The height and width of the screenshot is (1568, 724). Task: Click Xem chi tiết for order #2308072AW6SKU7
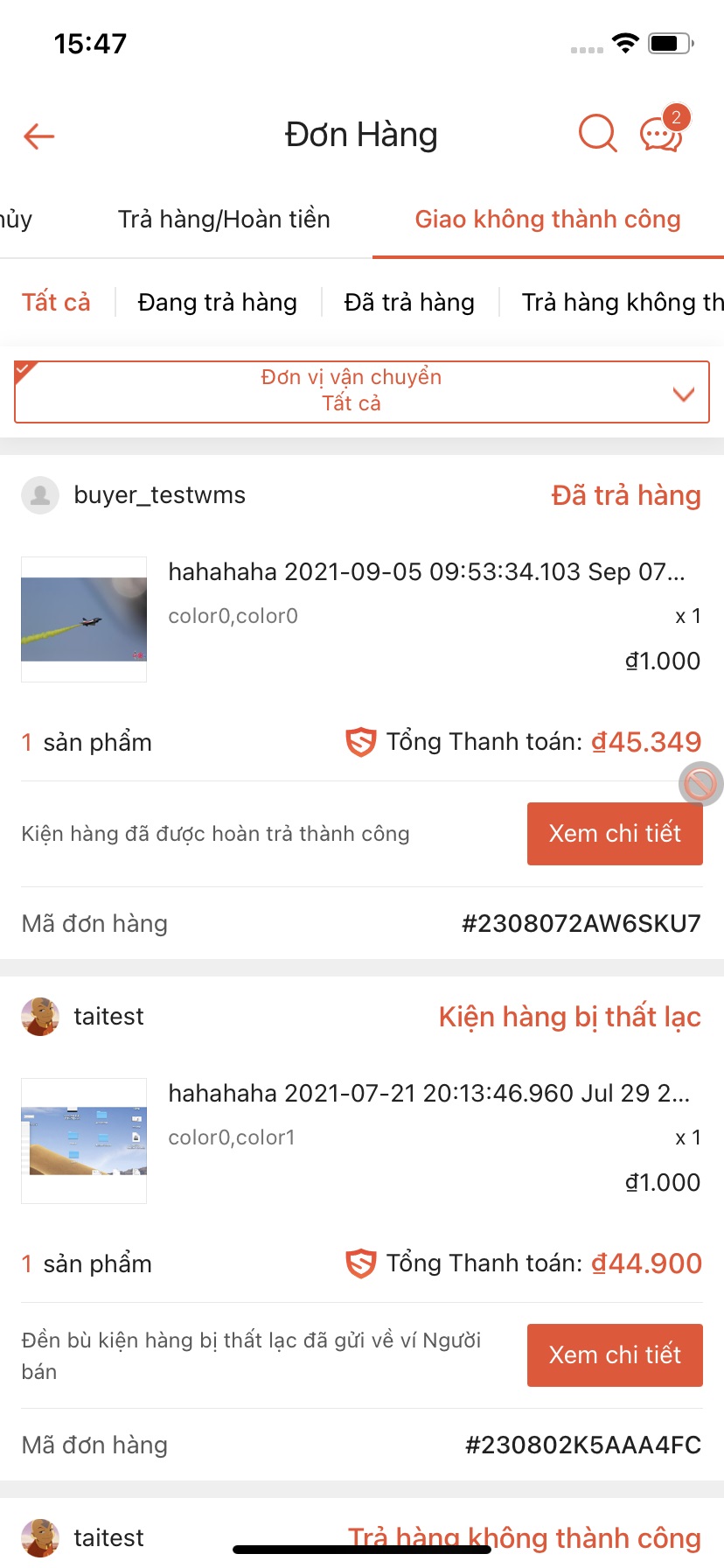(614, 833)
